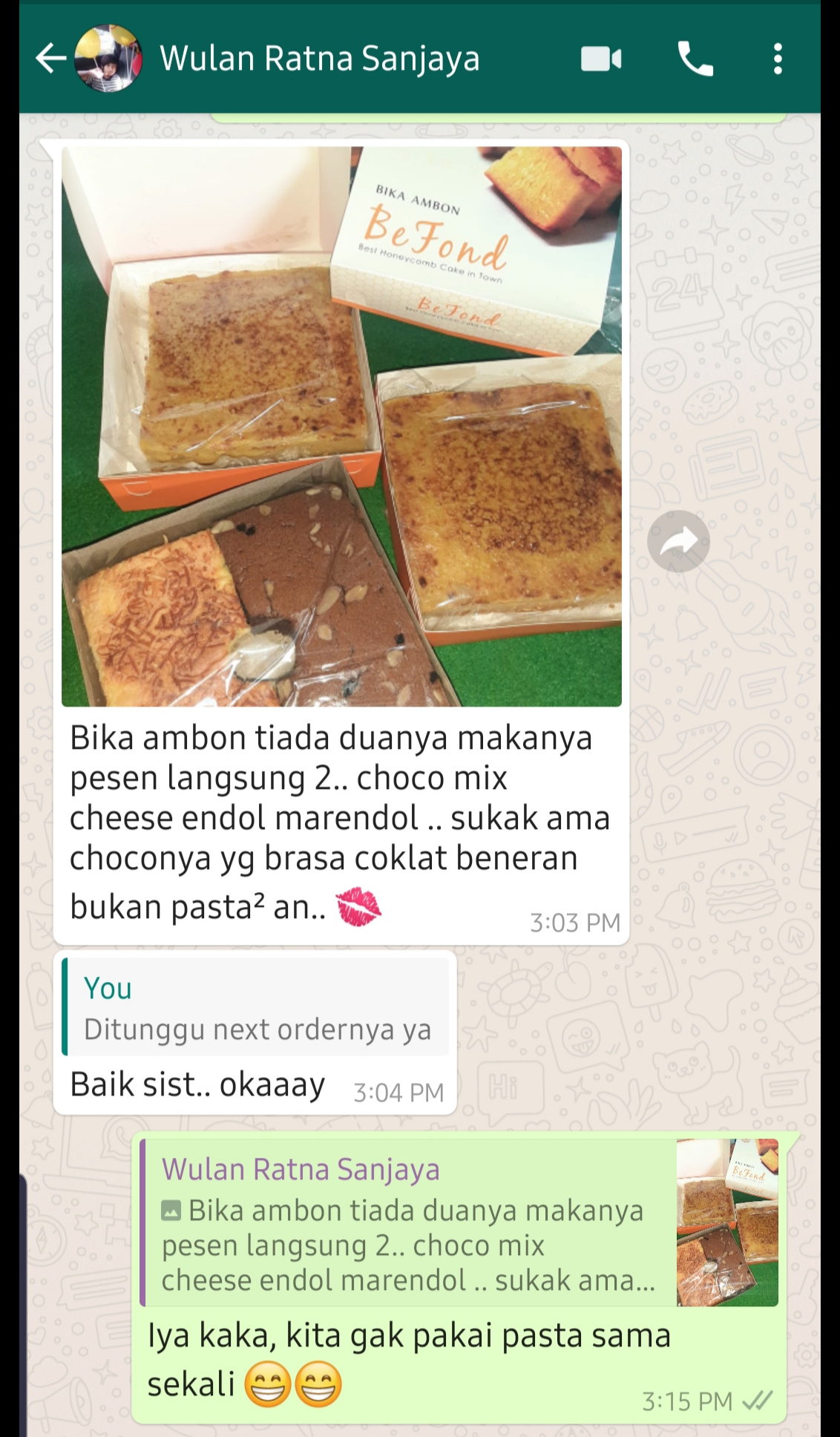Open Wulan Ratna Sanjaya's contact info
840x1437 pixels.
pyautogui.click(x=319, y=59)
